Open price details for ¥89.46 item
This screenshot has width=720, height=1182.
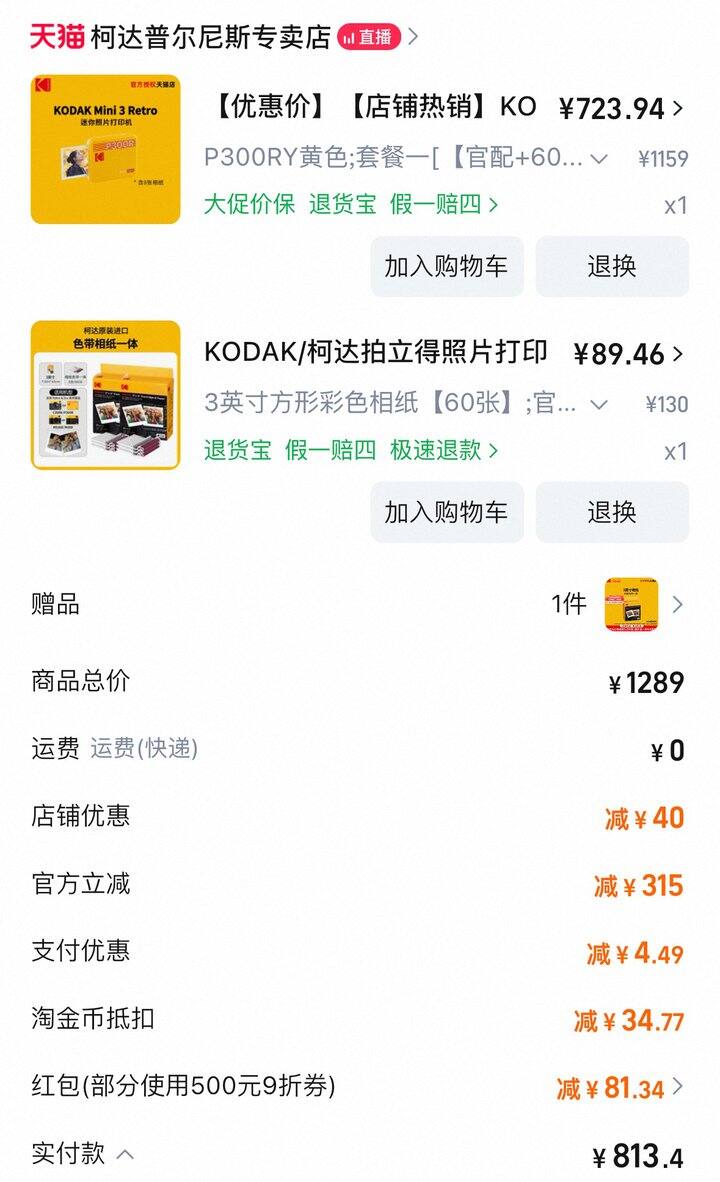coord(629,354)
